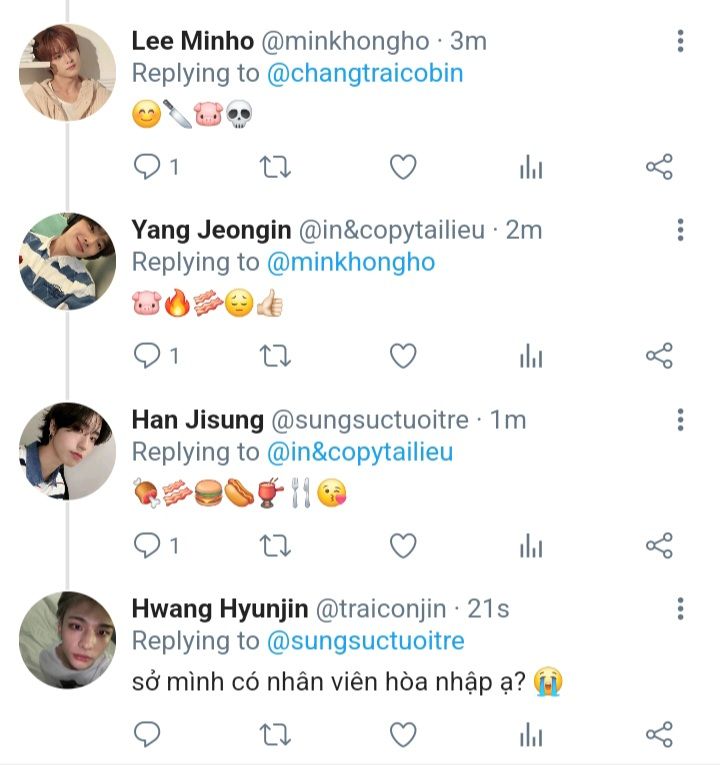Open Hwang Hyunjin's profile picture

[68, 640]
